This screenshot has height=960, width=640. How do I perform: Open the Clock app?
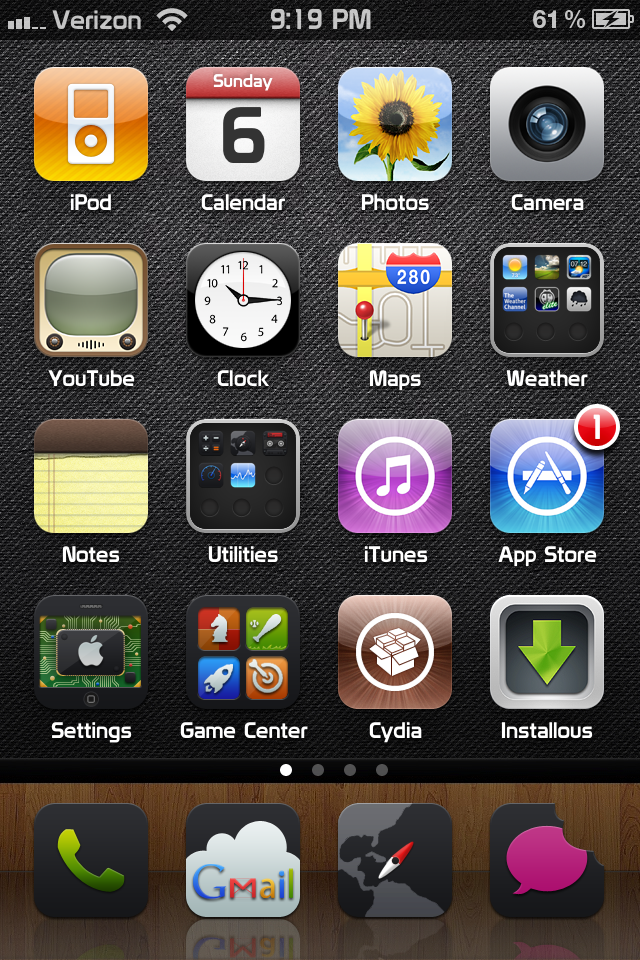243,300
